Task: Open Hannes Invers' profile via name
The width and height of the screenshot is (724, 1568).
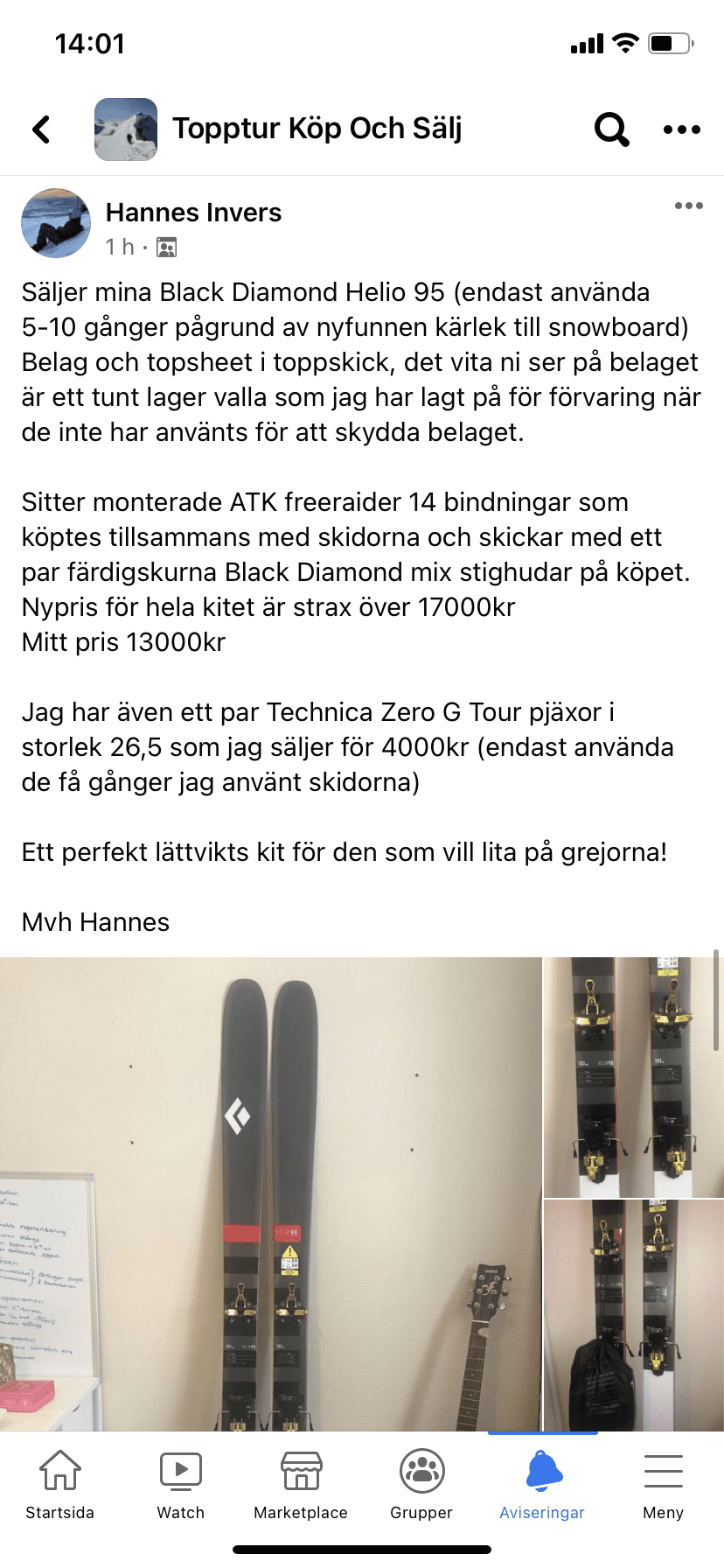Action: [193, 213]
